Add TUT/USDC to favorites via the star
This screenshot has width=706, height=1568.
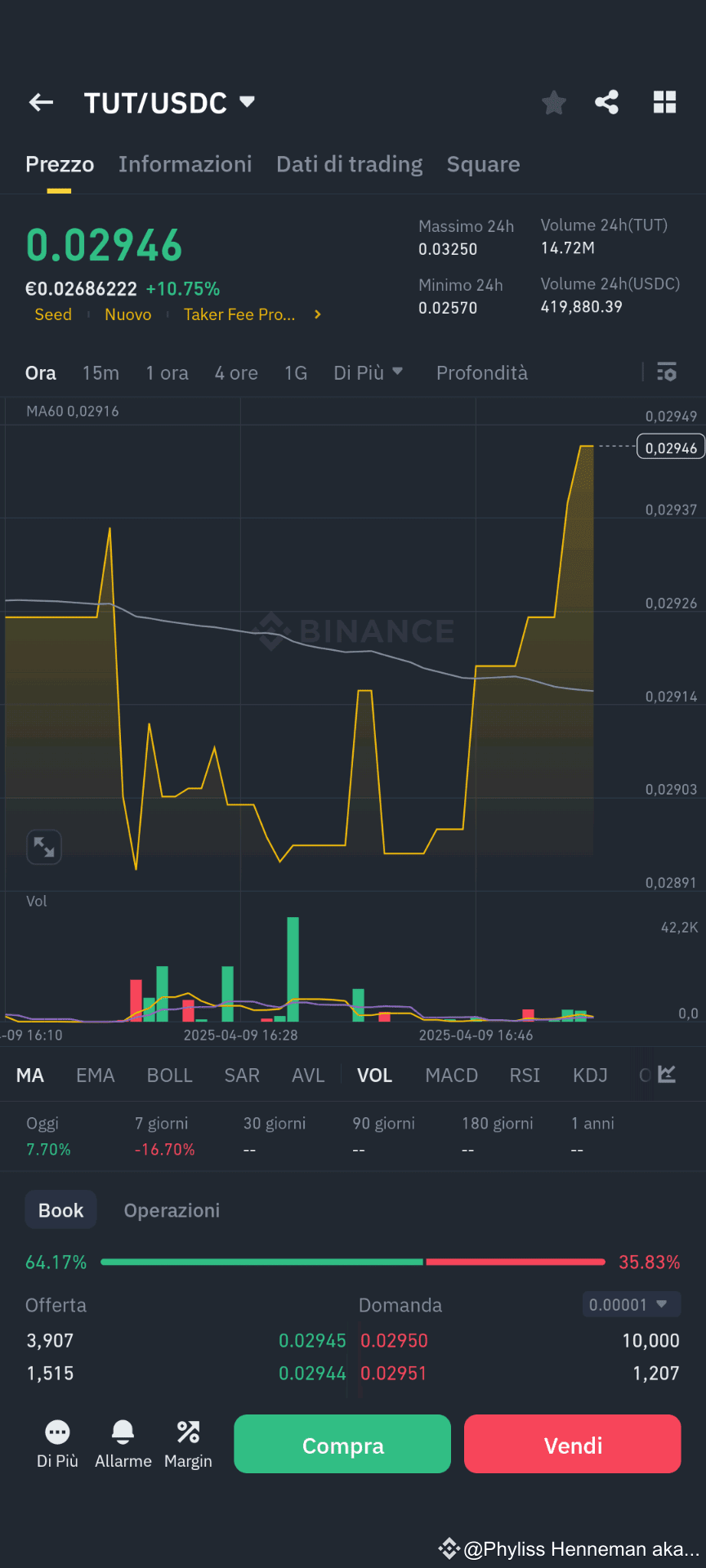pyautogui.click(x=553, y=101)
